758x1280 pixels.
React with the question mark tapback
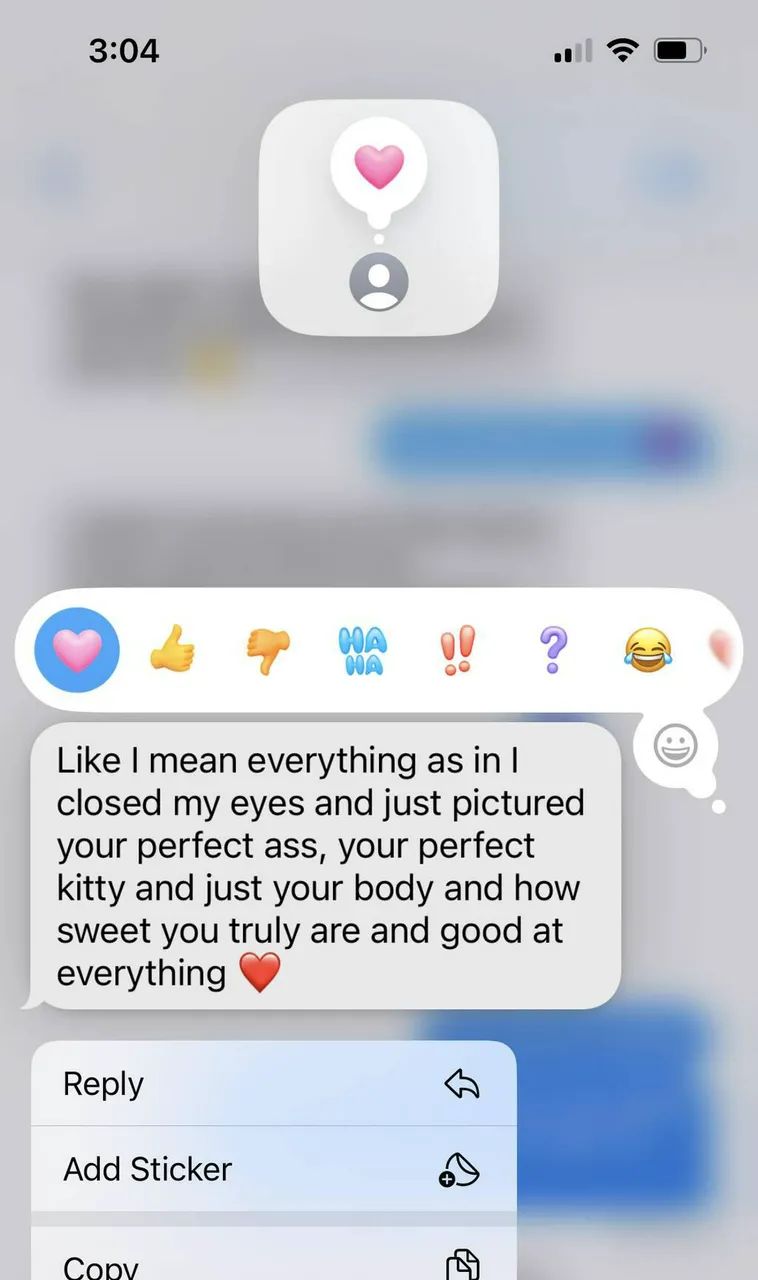pos(553,651)
